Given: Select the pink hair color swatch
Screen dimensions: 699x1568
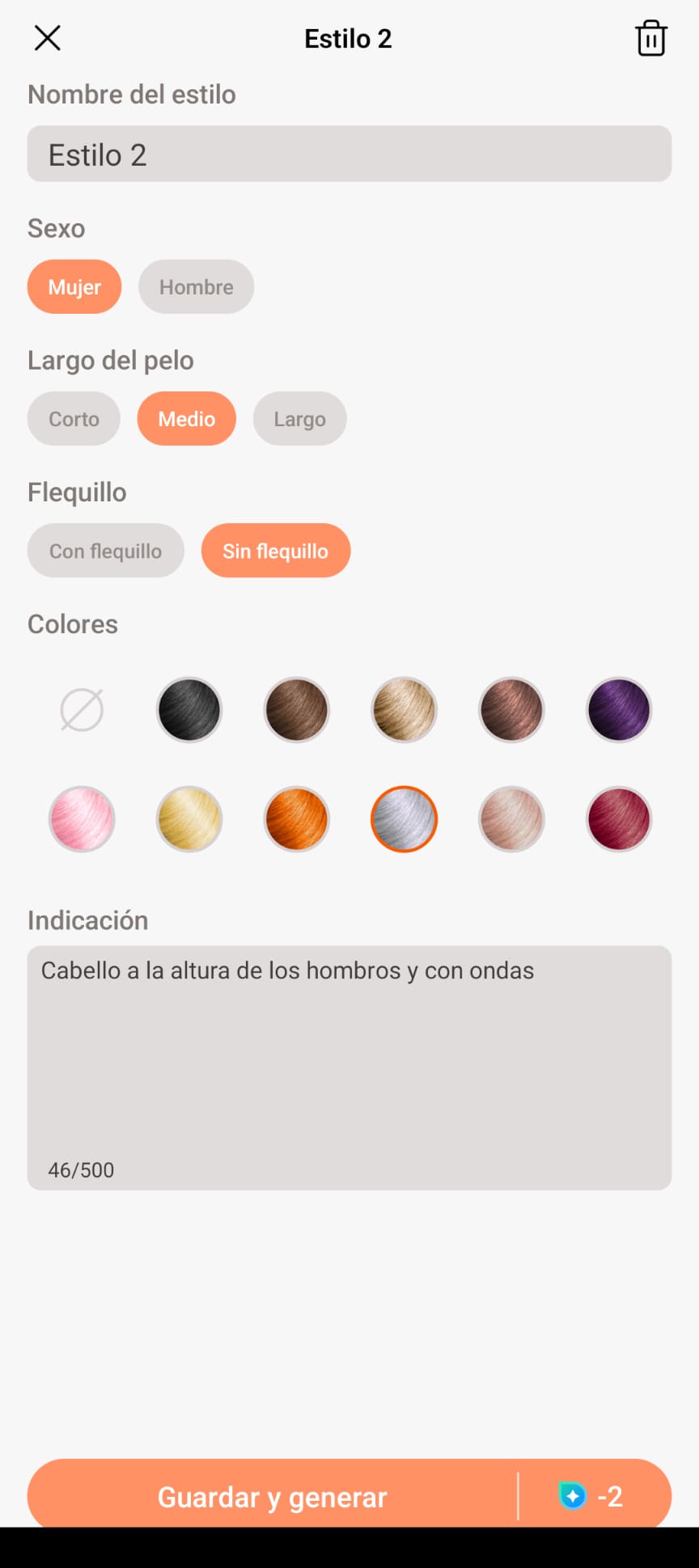Looking at the screenshot, I should click(x=81, y=818).
